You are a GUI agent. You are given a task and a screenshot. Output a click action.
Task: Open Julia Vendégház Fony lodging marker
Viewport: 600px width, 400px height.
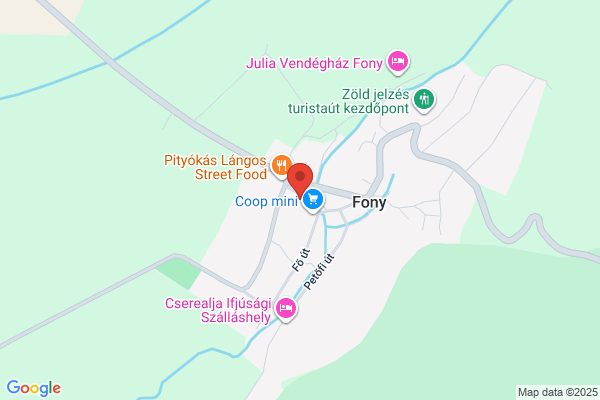tap(398, 62)
